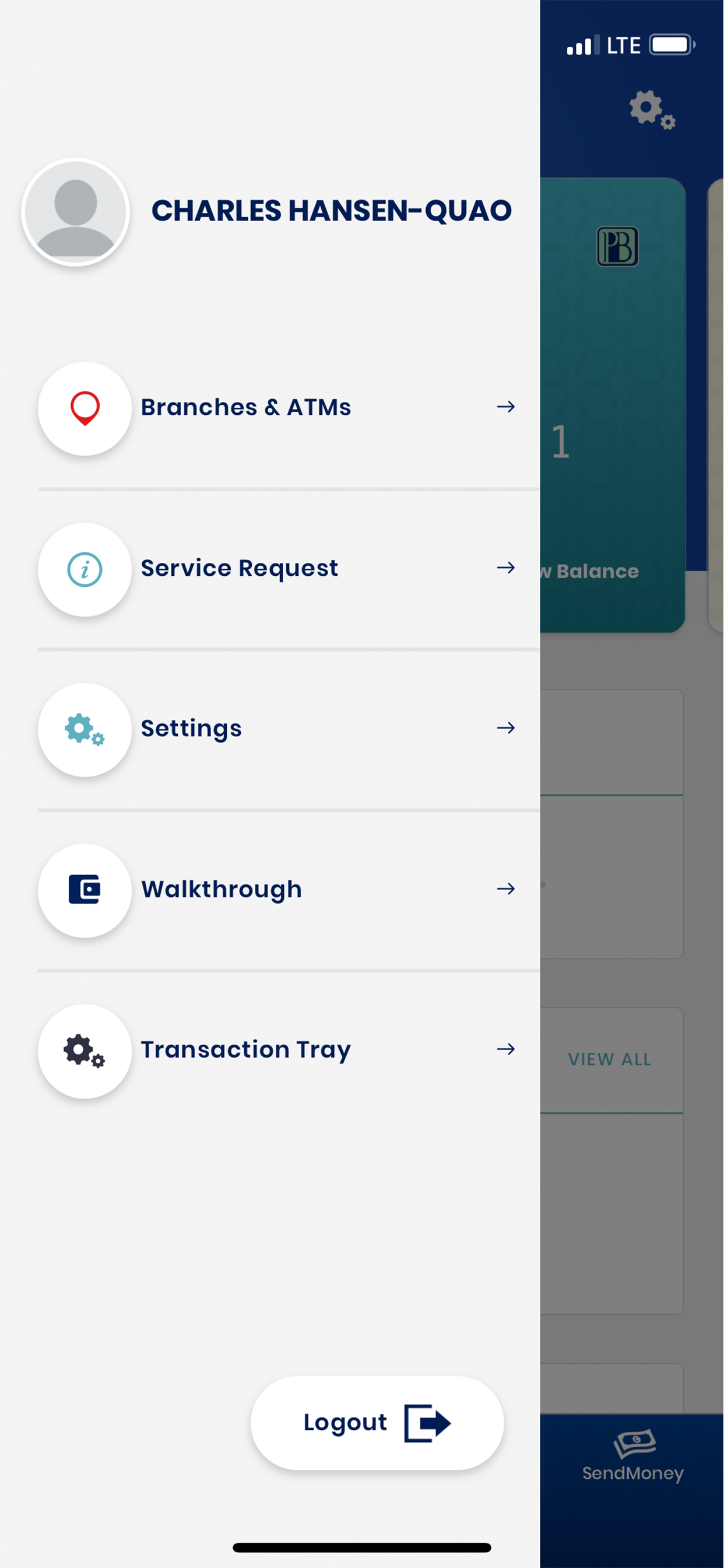Tap the dimmed View All link
Screen dimensions: 724x1568
(610, 1060)
